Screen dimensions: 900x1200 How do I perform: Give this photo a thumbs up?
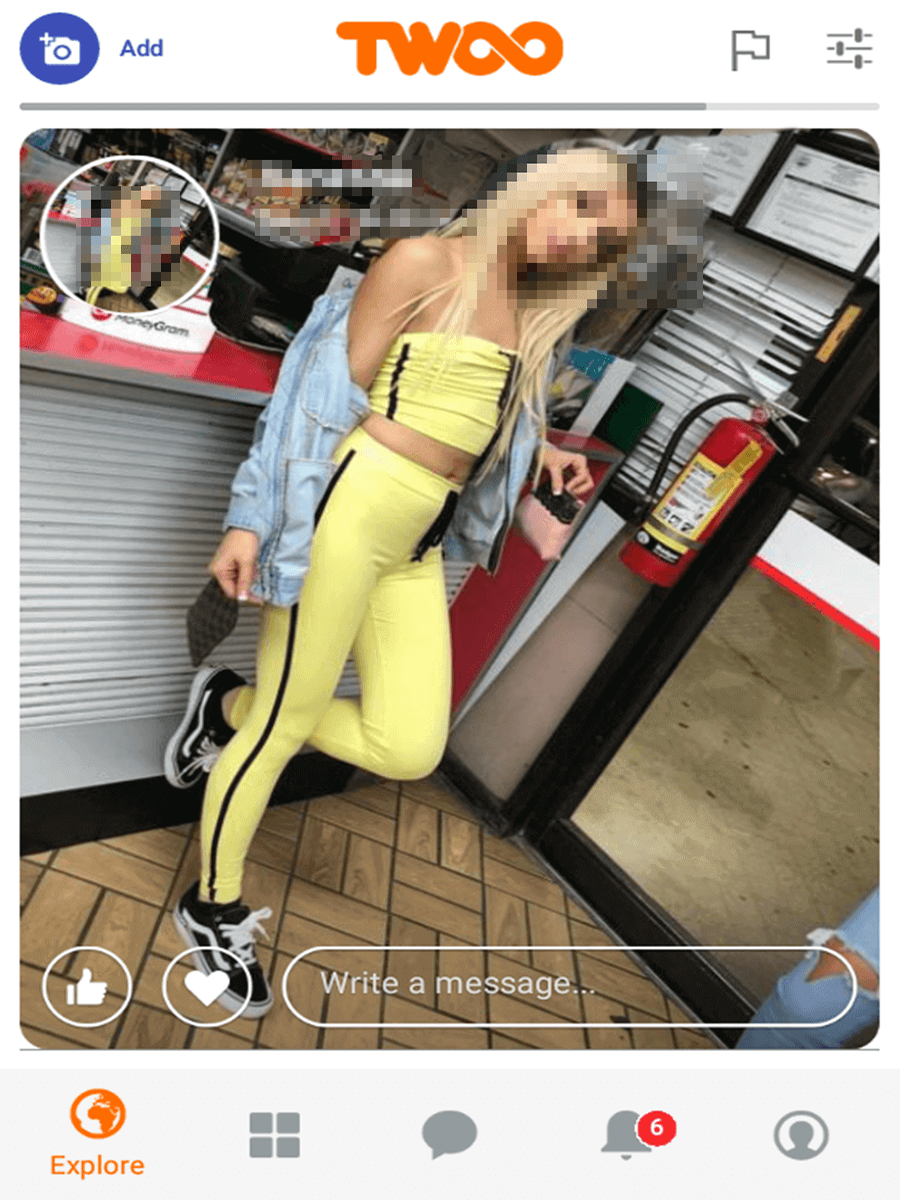87,989
